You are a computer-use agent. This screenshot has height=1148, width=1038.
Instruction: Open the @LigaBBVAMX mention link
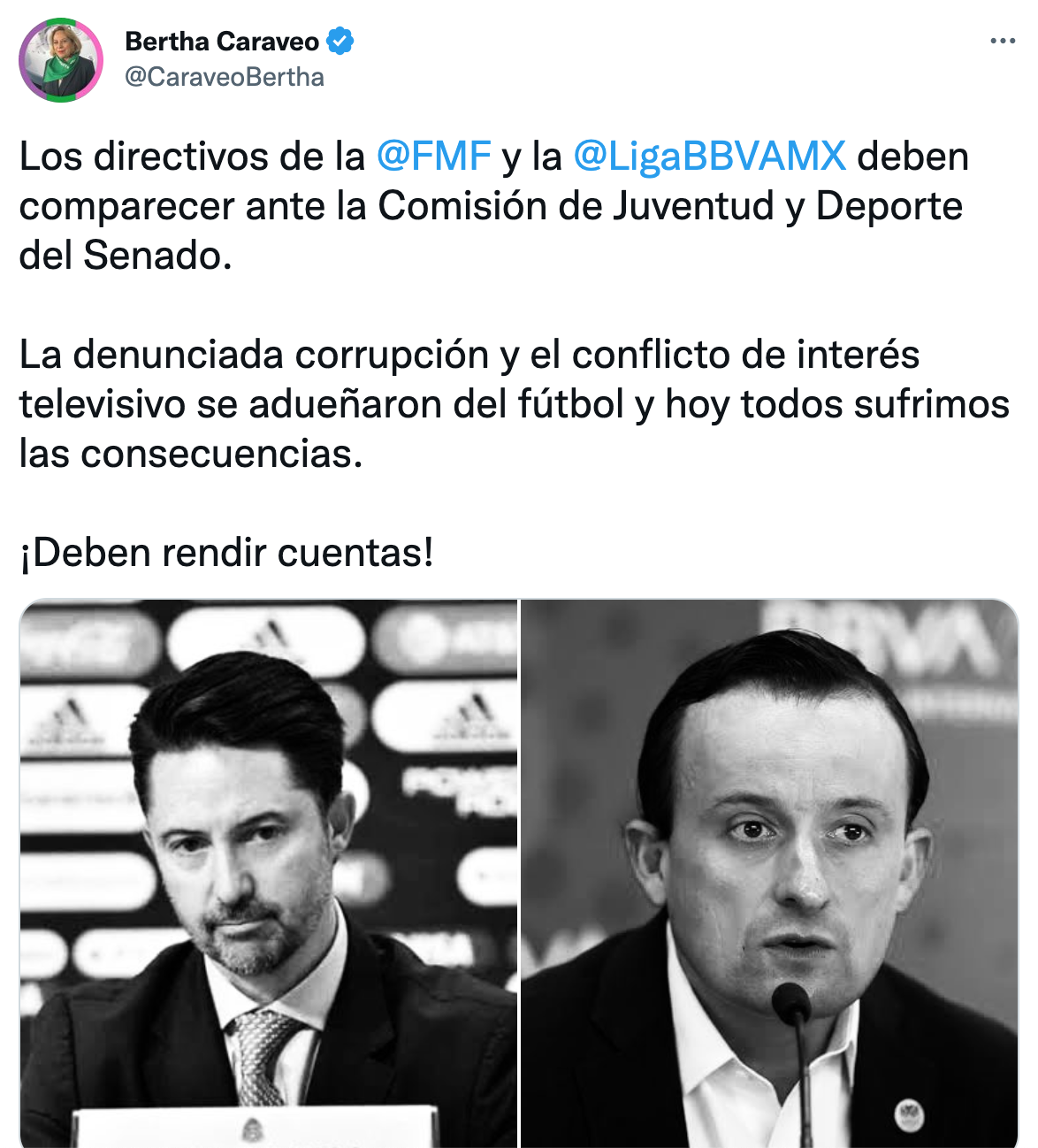(709, 157)
